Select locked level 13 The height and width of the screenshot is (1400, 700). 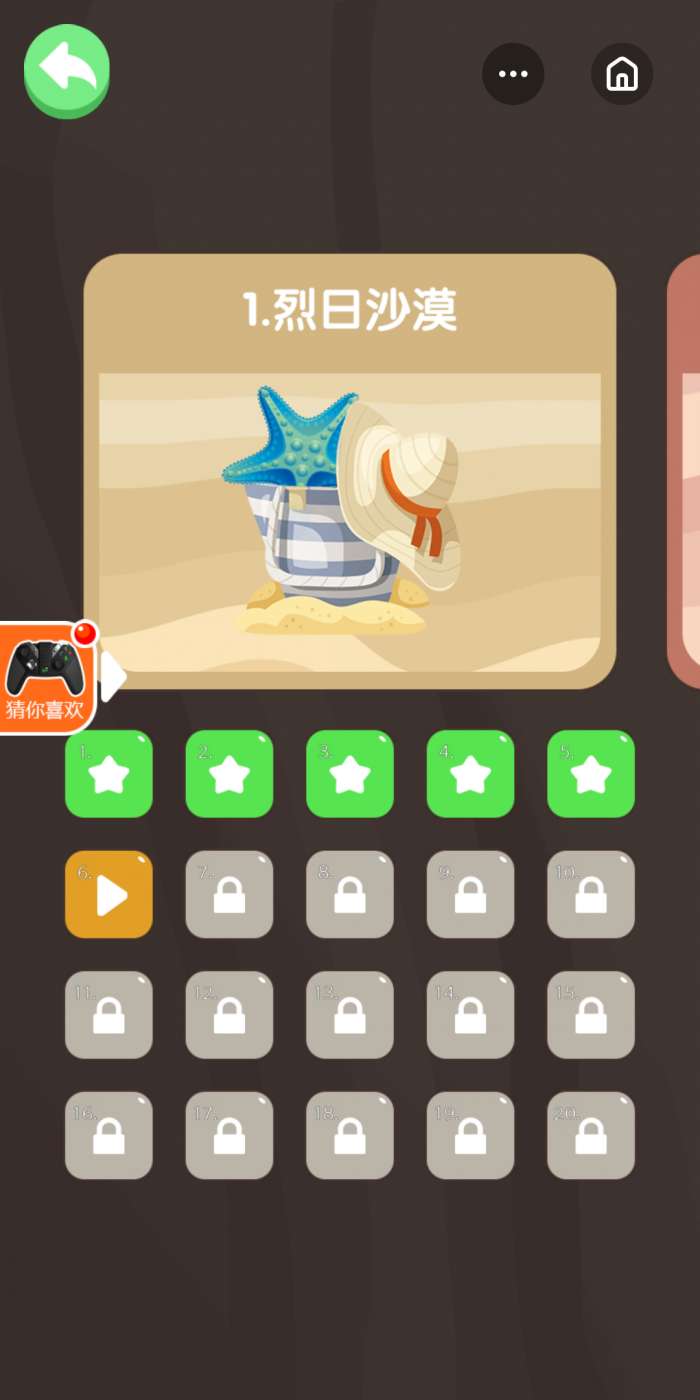coord(350,1015)
